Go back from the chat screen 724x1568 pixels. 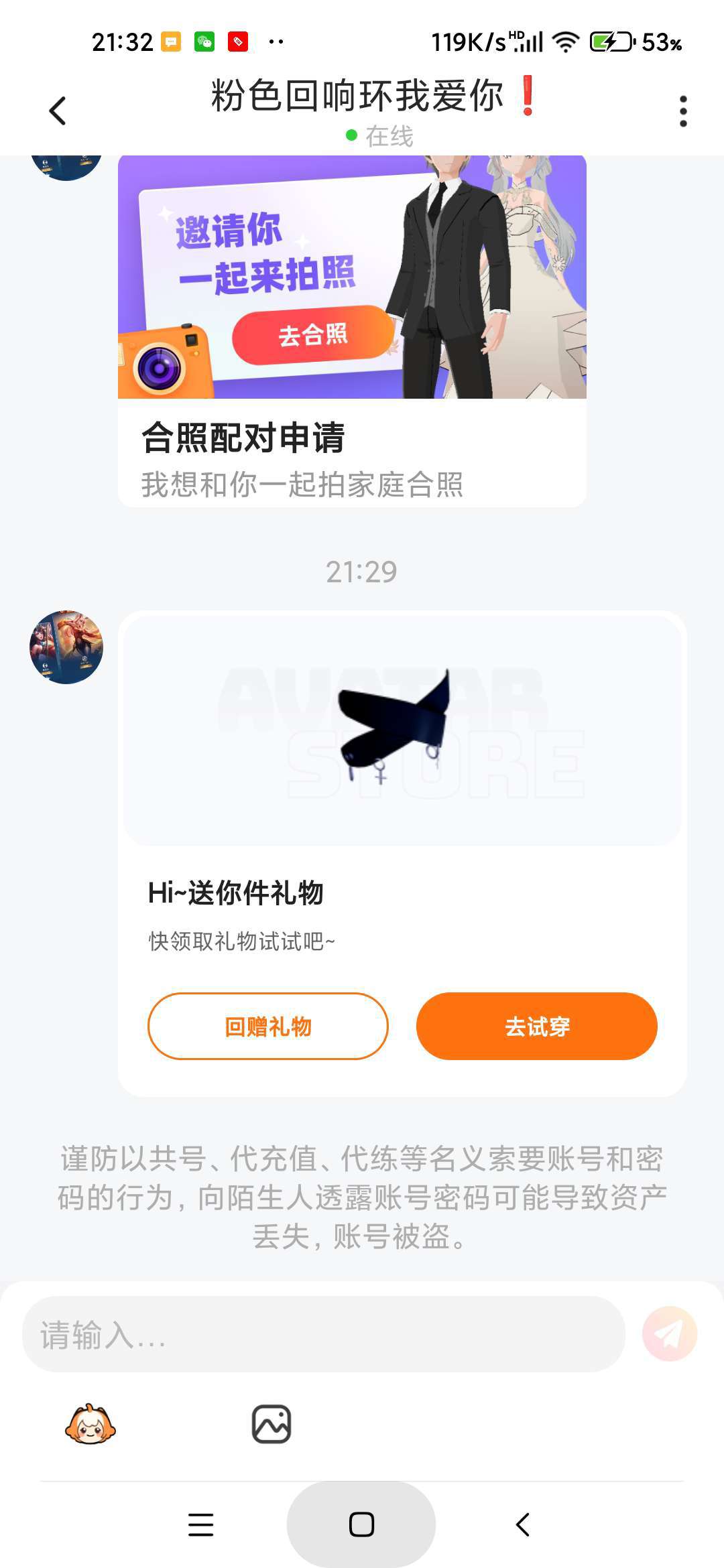[x=58, y=111]
